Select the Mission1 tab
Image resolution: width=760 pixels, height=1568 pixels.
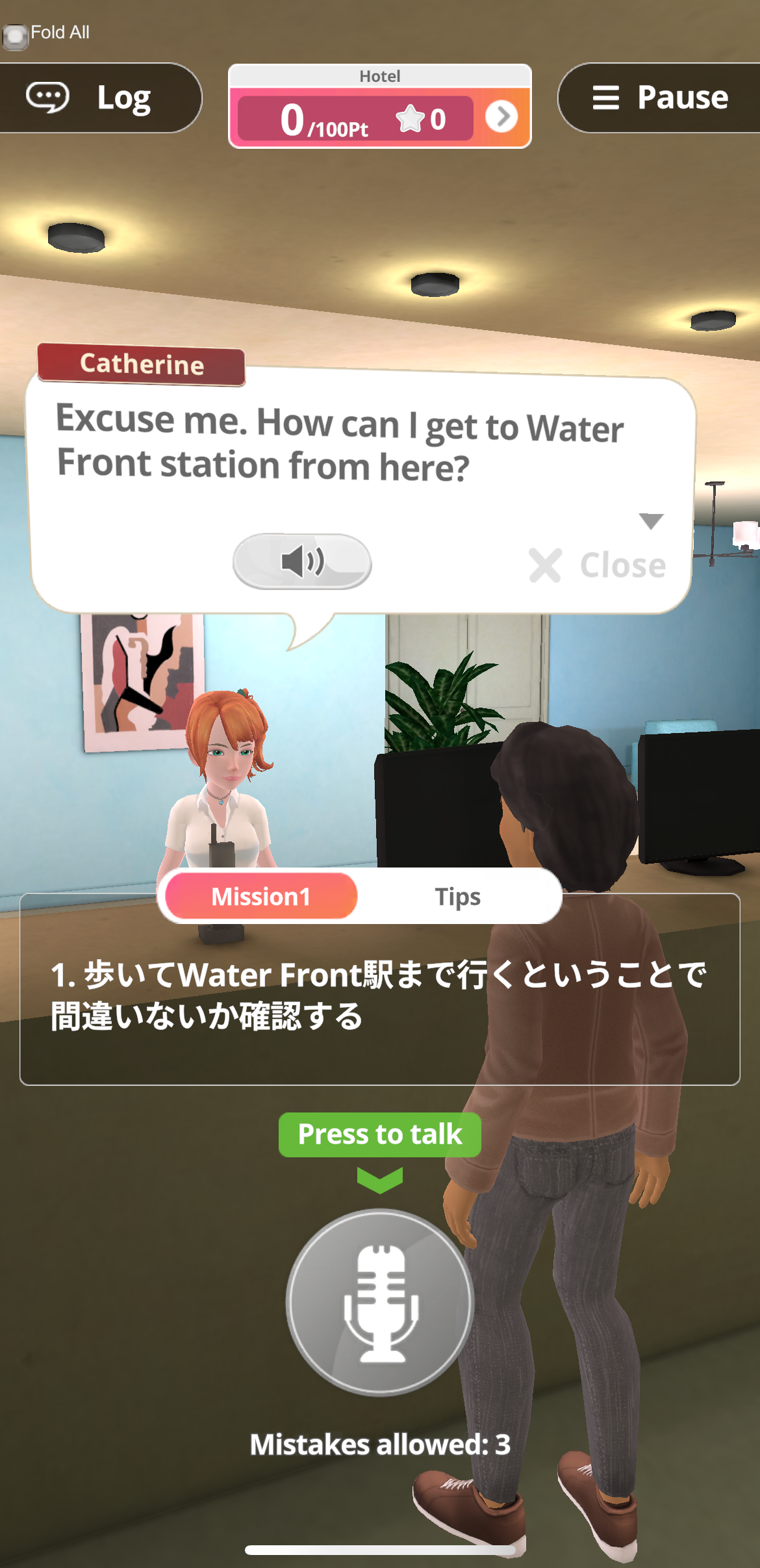261,897
